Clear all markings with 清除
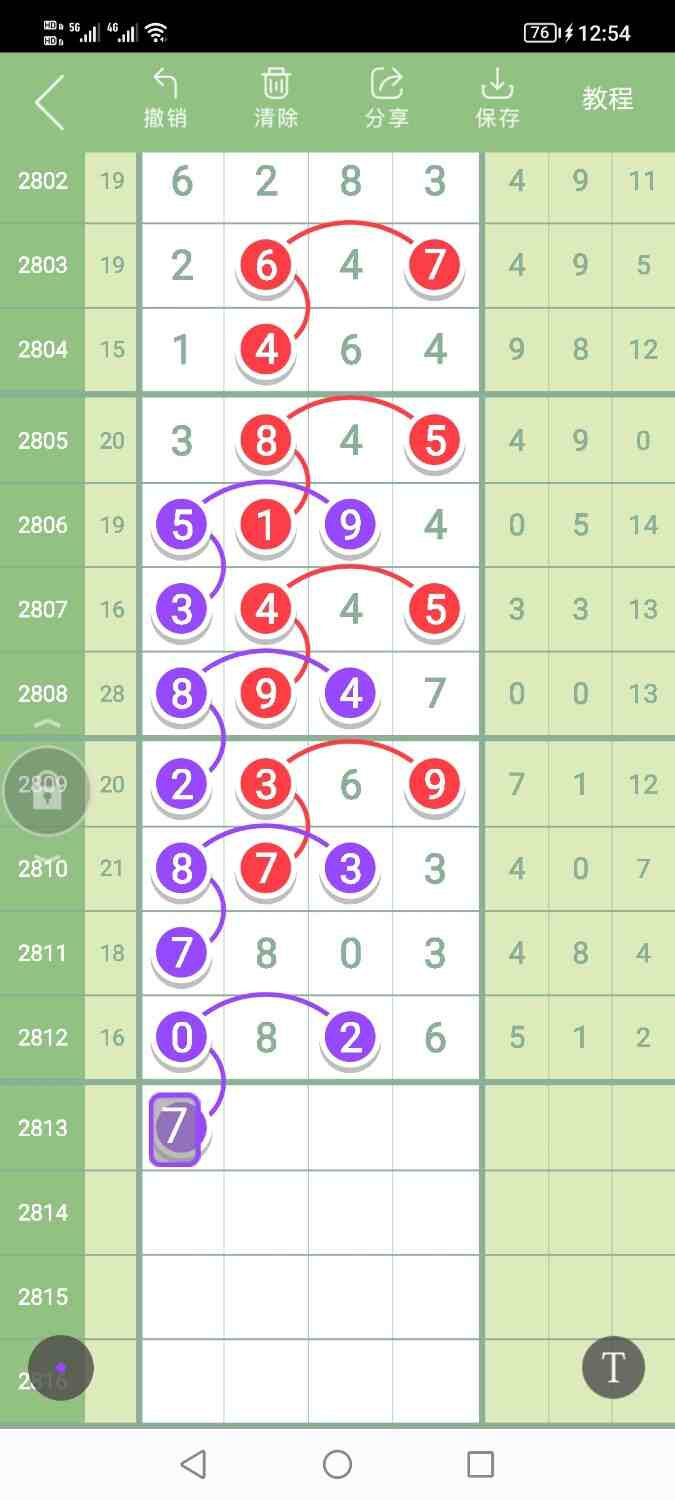675x1500 pixels. (x=276, y=99)
